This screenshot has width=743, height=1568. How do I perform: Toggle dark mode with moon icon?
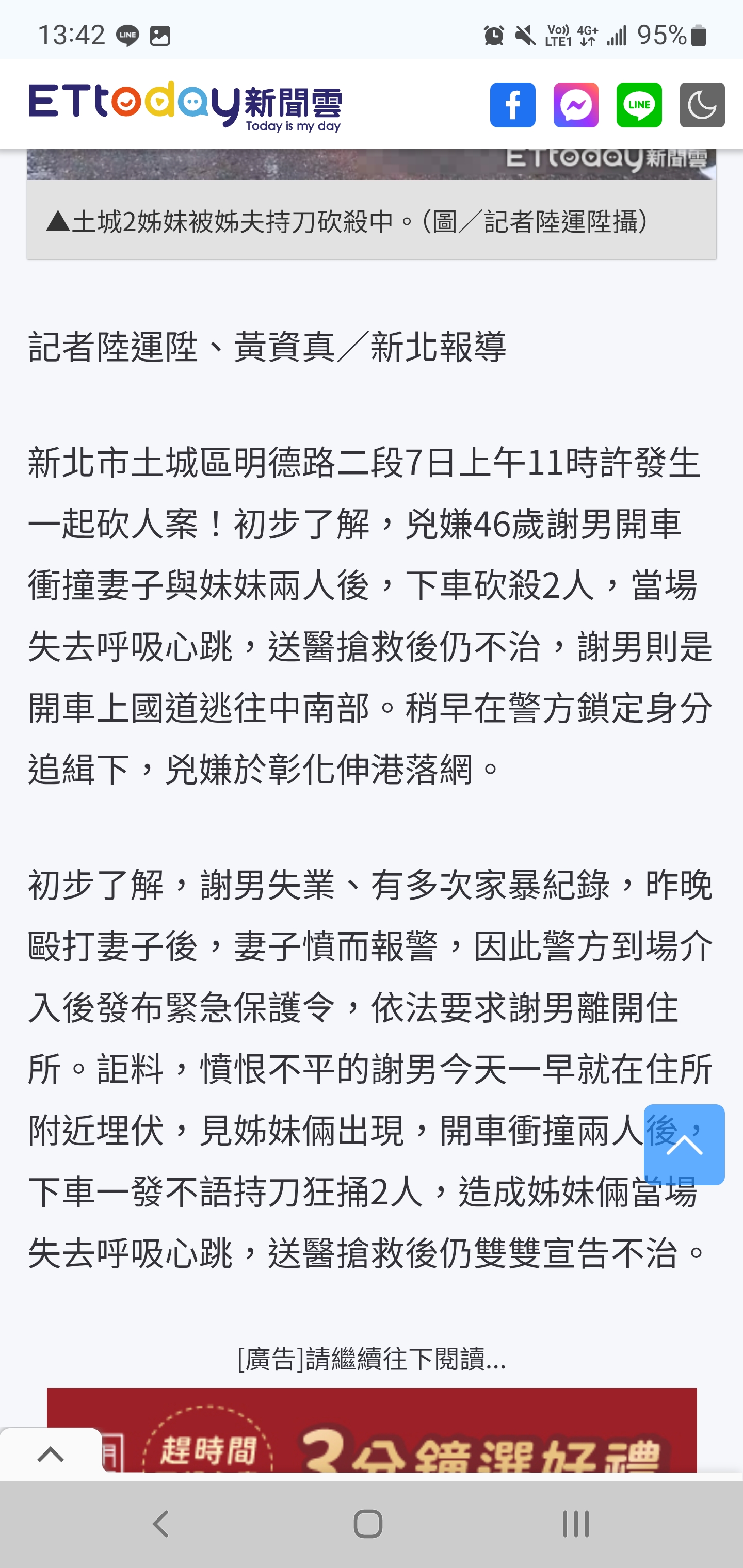pyautogui.click(x=702, y=105)
